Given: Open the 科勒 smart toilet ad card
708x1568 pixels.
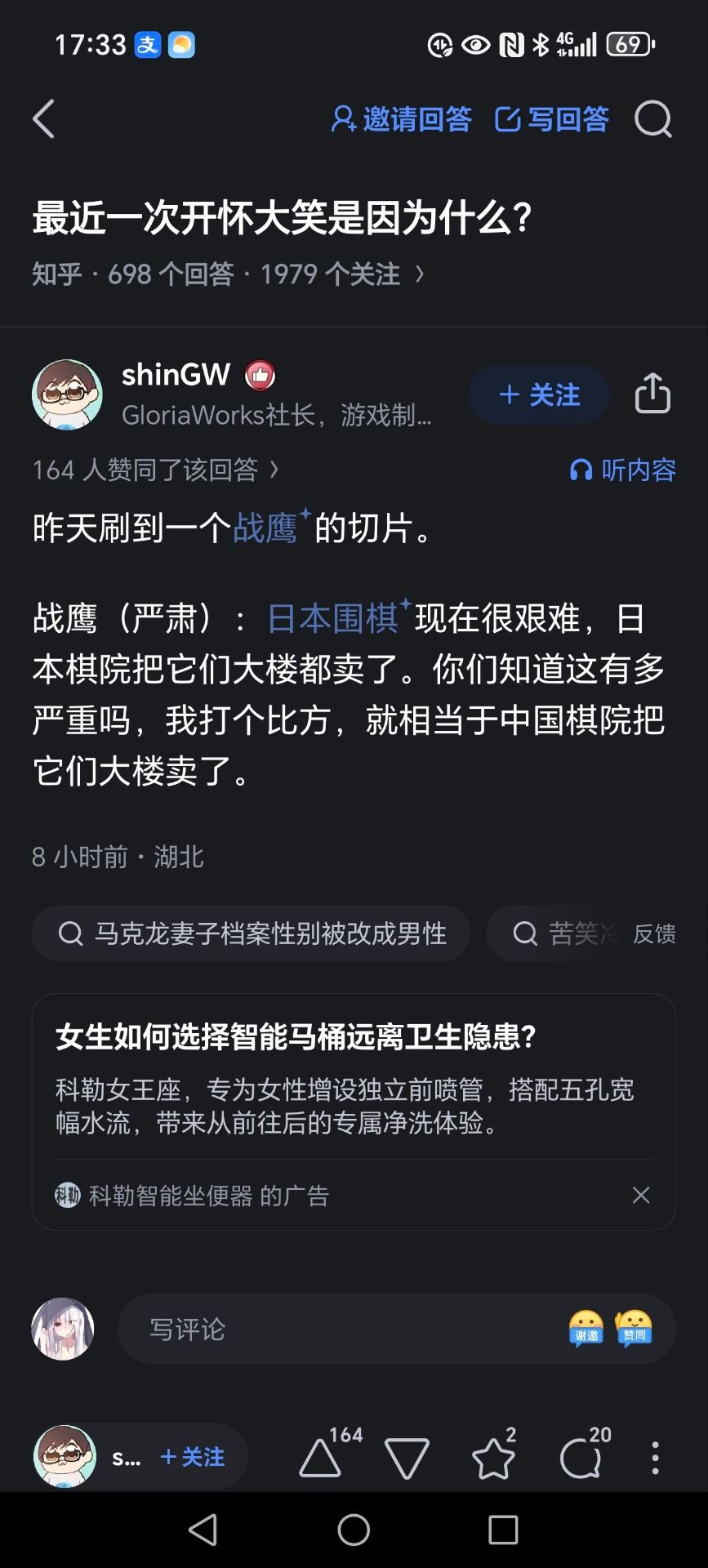Looking at the screenshot, I should (x=343, y=1078).
